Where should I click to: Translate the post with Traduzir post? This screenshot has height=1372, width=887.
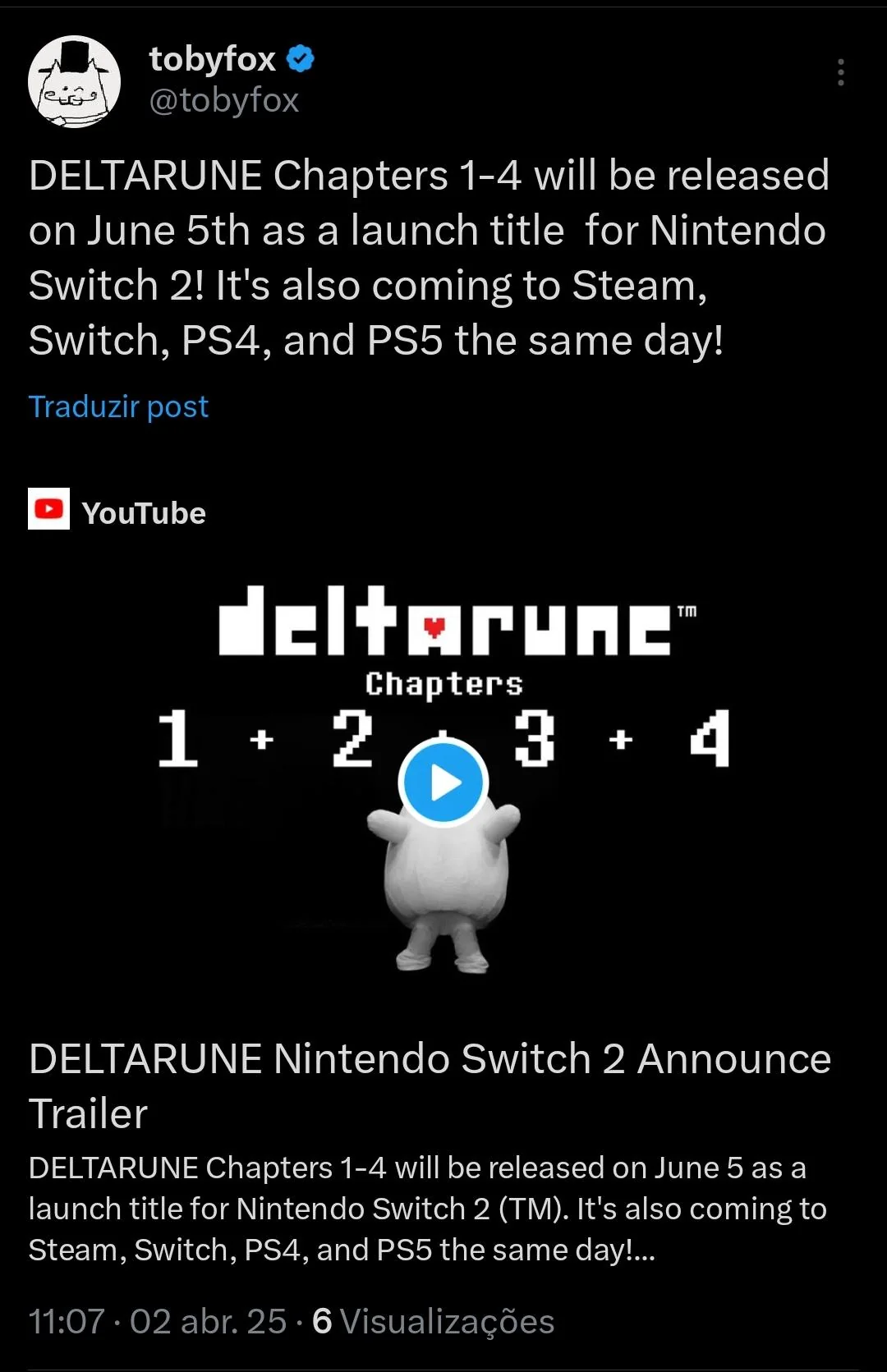(x=117, y=406)
